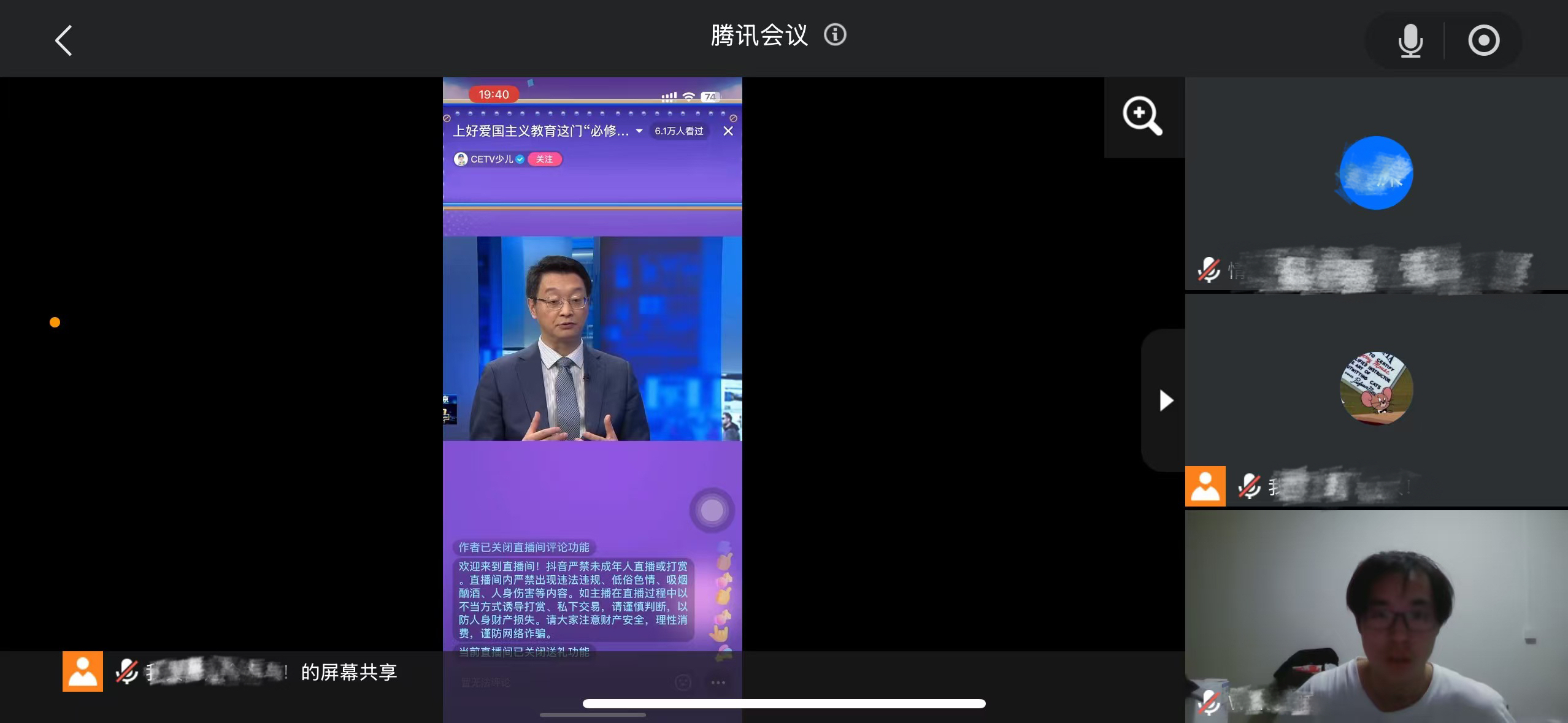1568x723 pixels.
Task: Open the blue avatar participant tile
Action: pyautogui.click(x=1376, y=174)
